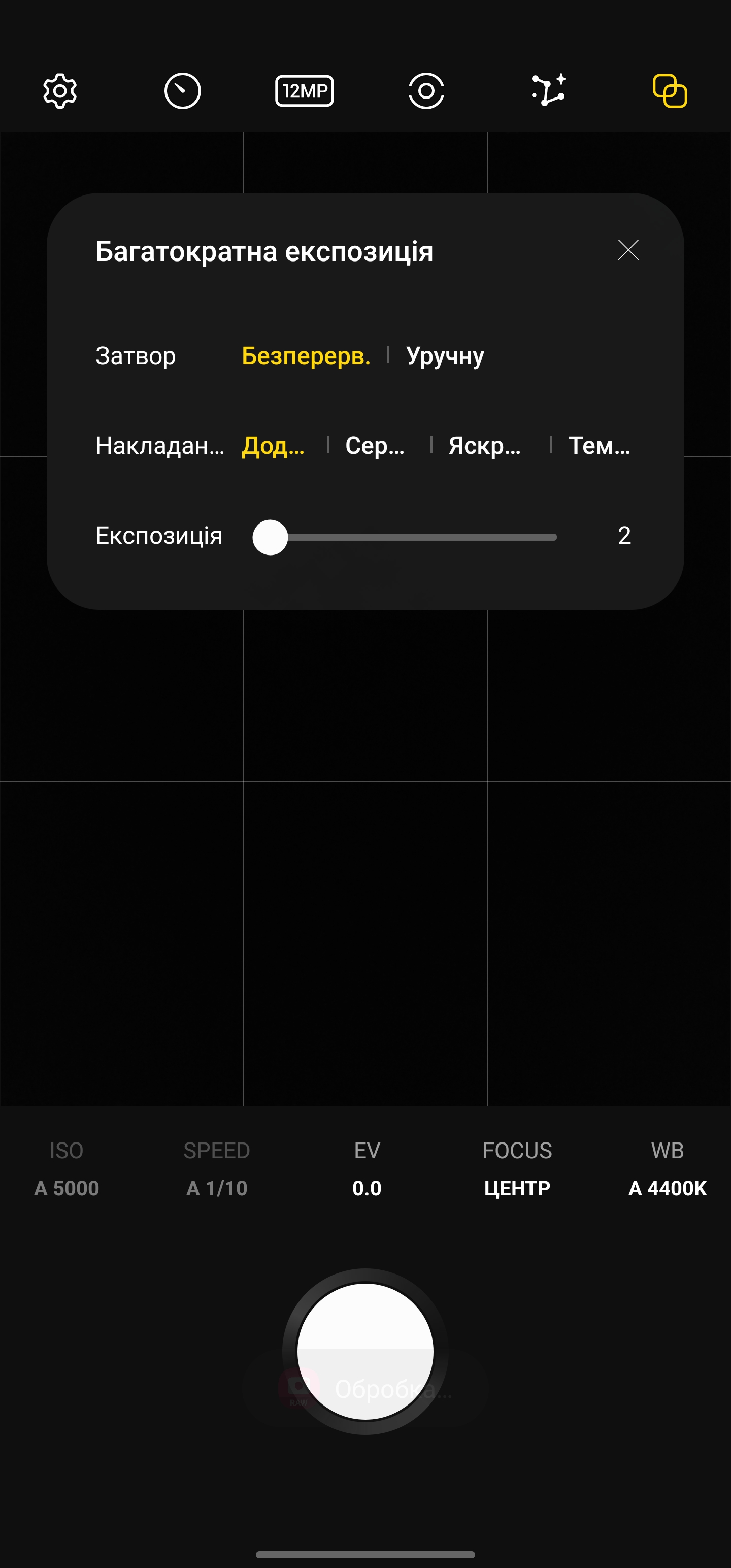Switch shutter mode to Уручну
This screenshot has height=1568, width=731.
tap(445, 355)
